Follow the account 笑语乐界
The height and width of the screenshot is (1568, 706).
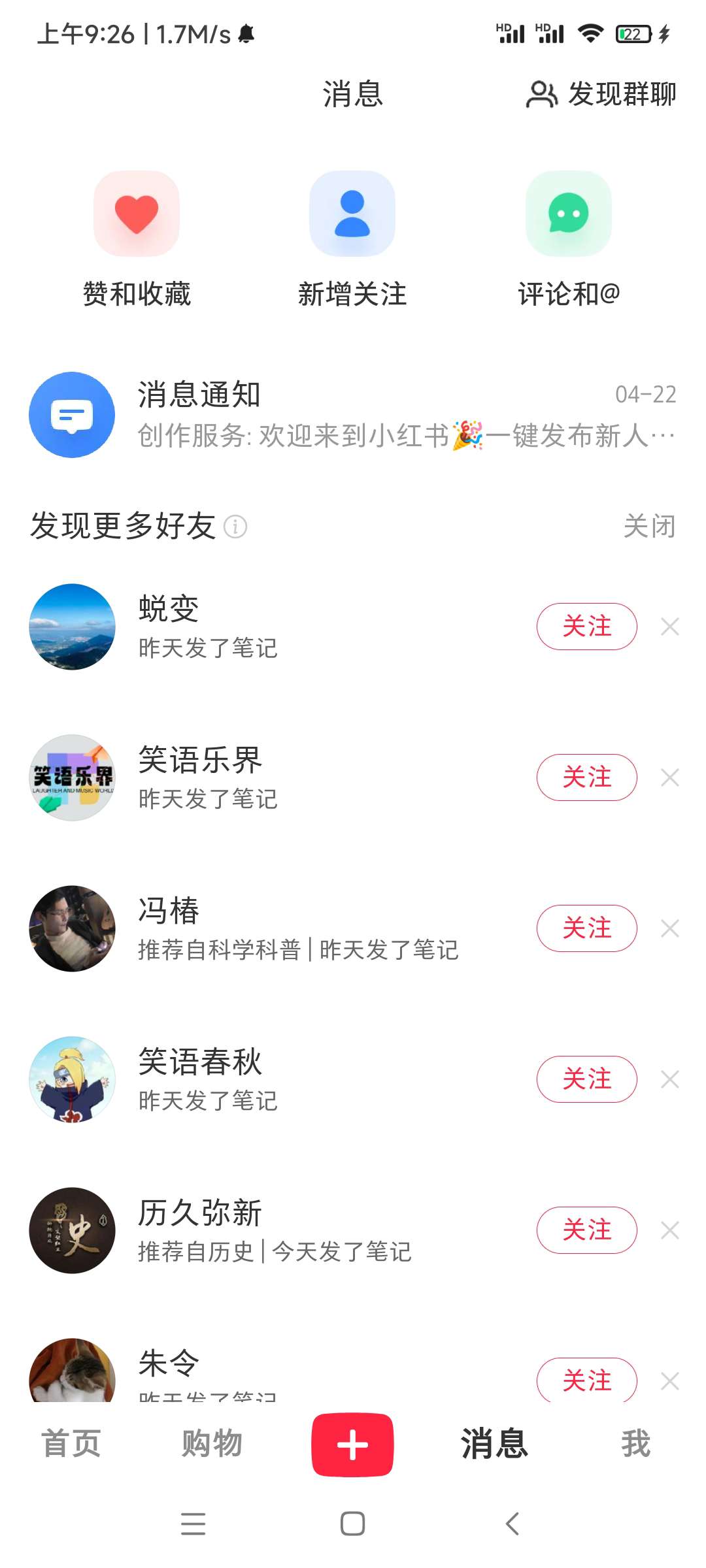[x=586, y=777]
